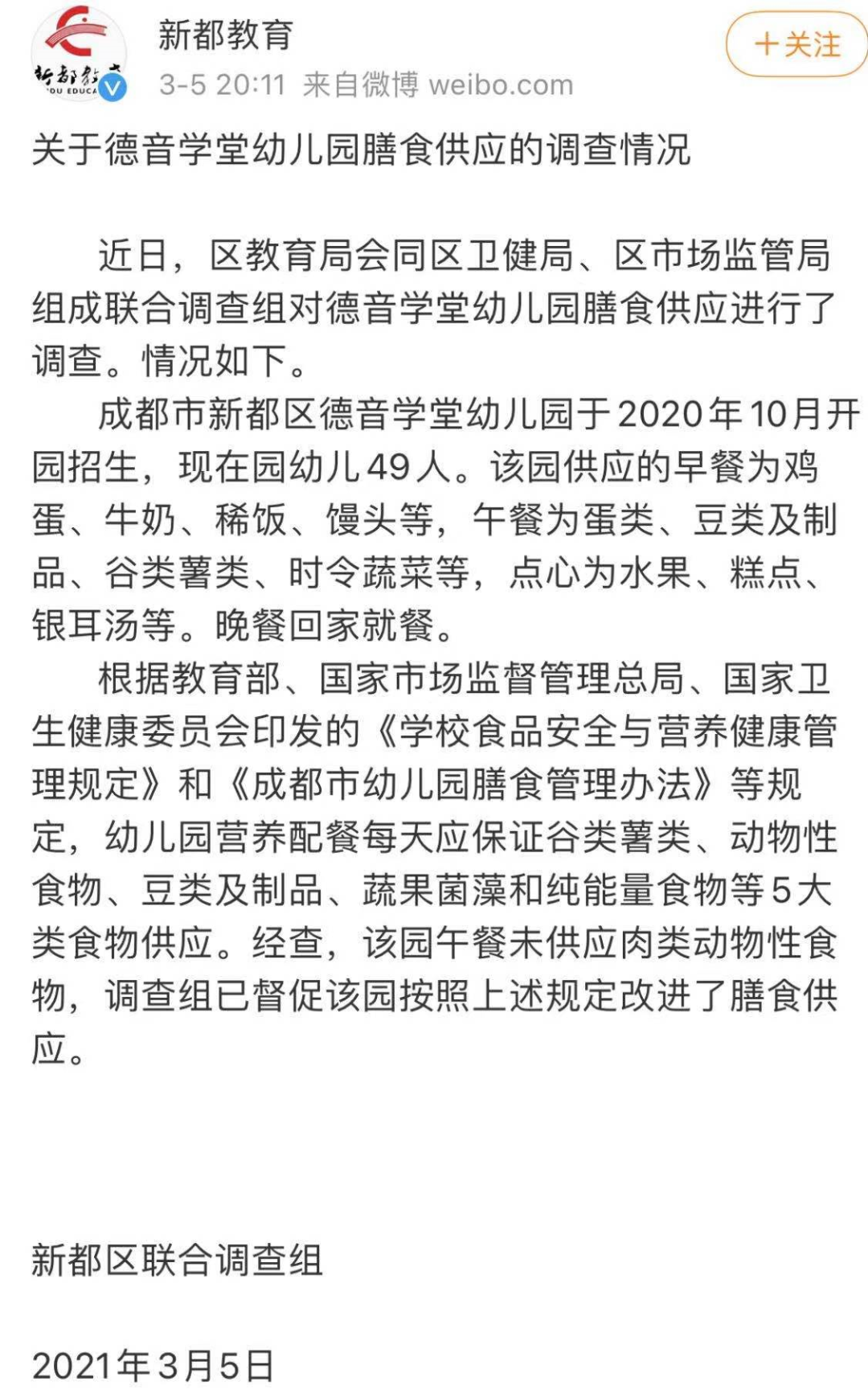
Task: Open the 新都教育 account name
Action: [x=226, y=35]
